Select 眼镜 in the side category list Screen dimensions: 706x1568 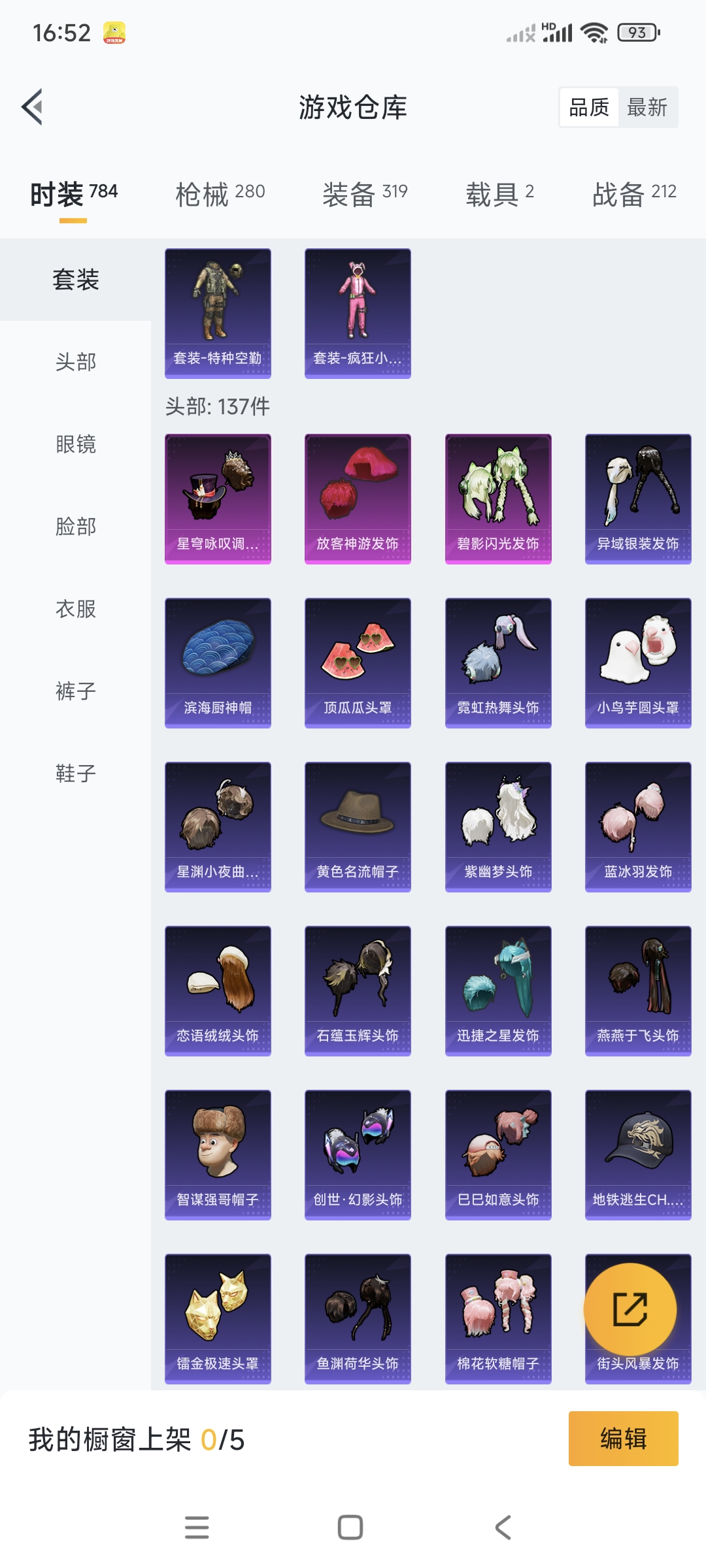pyautogui.click(x=76, y=444)
